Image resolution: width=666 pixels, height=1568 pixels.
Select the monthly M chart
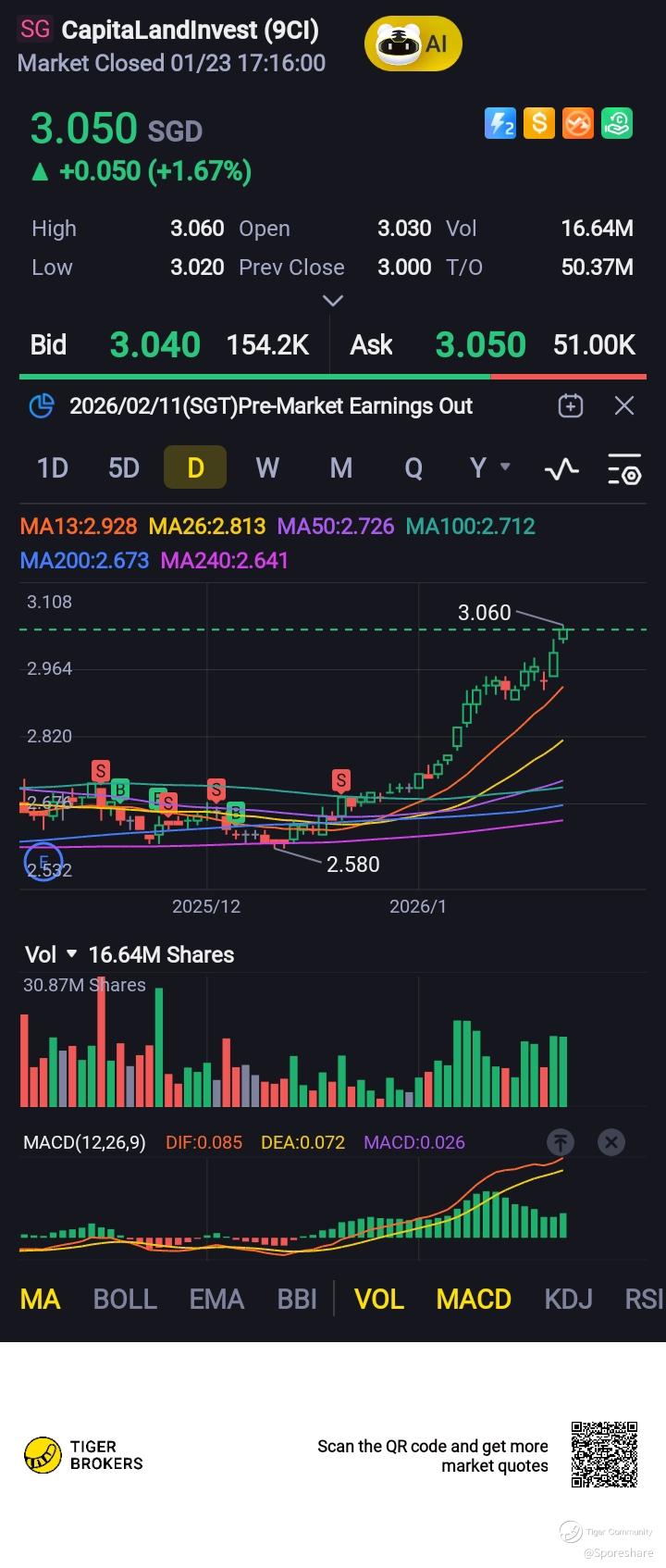click(x=341, y=467)
